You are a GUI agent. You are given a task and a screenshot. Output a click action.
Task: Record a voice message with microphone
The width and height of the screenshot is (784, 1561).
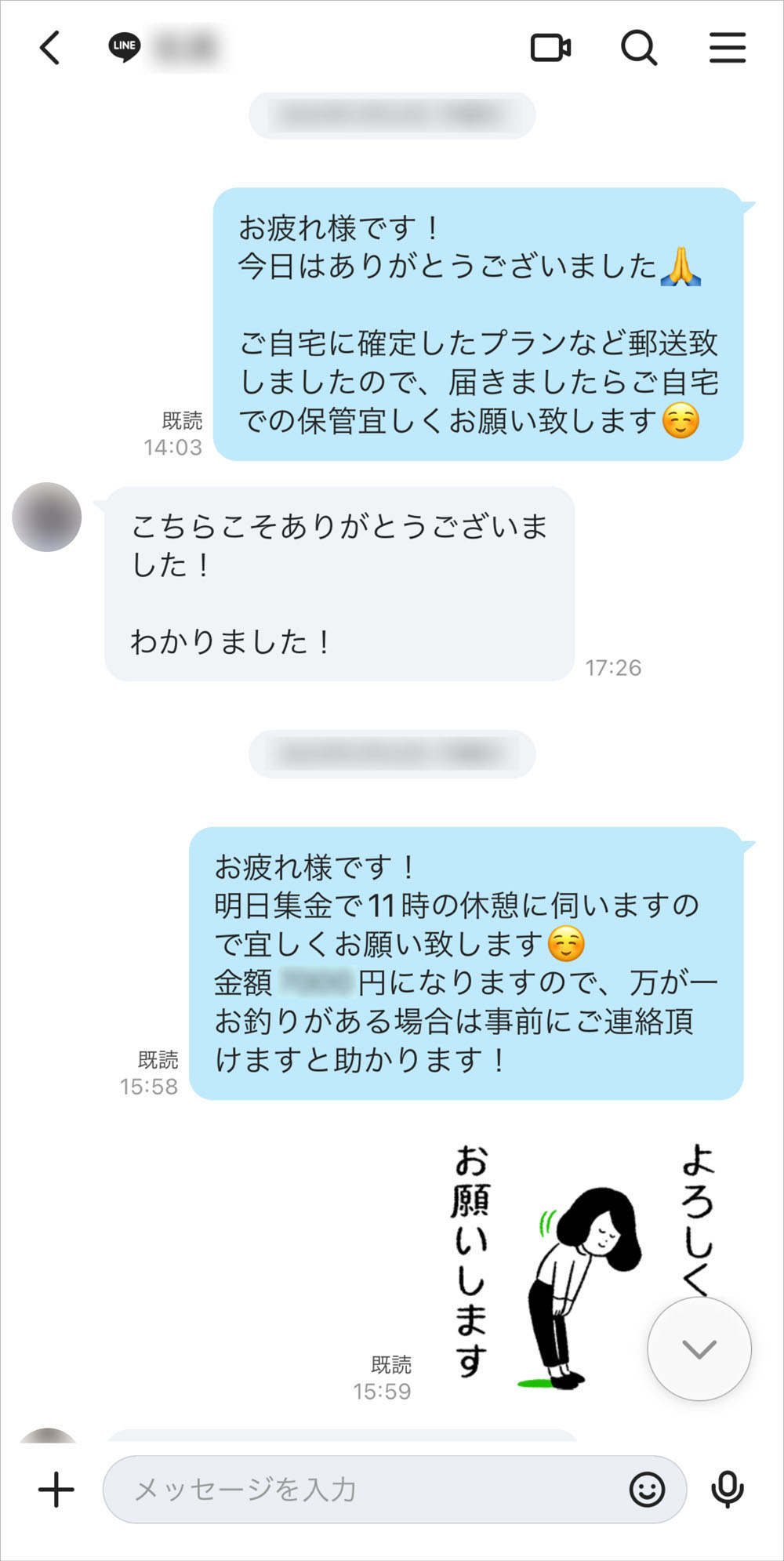tap(727, 1490)
